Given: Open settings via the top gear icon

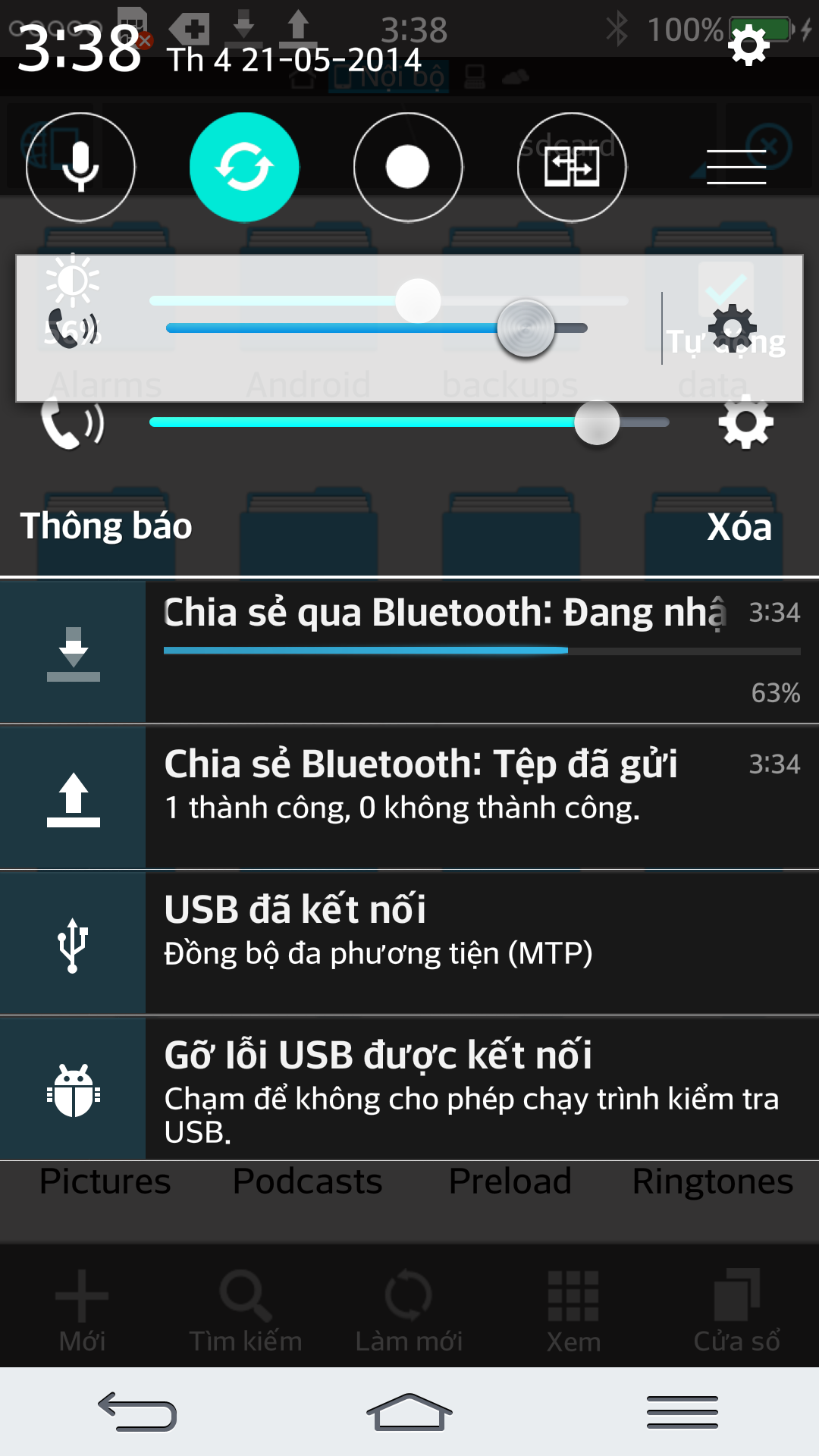Looking at the screenshot, I should [x=748, y=45].
